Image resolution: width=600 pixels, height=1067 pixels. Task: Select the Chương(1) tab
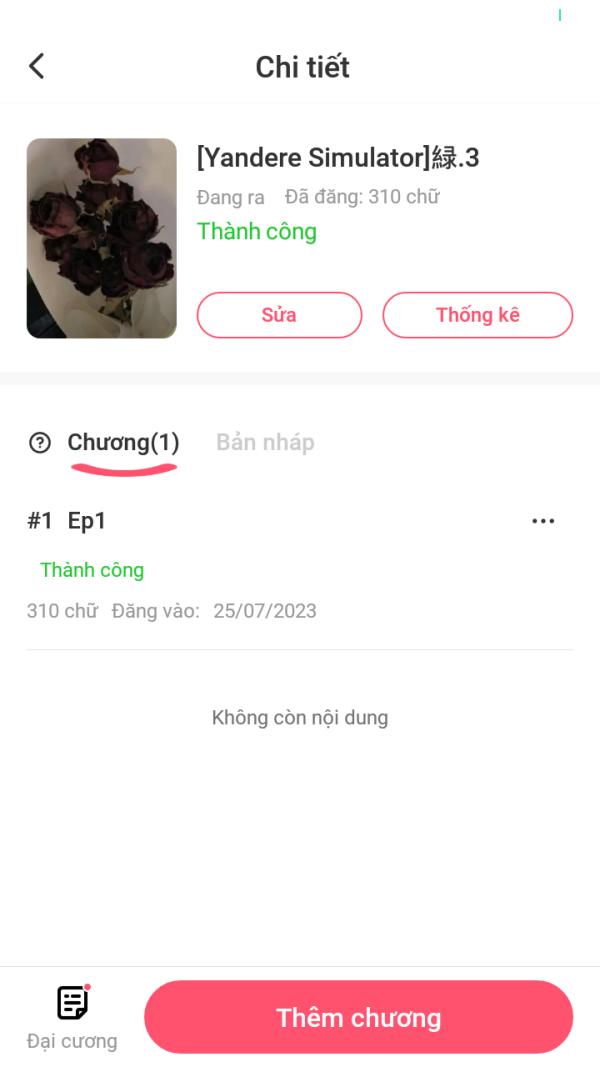pos(123,443)
